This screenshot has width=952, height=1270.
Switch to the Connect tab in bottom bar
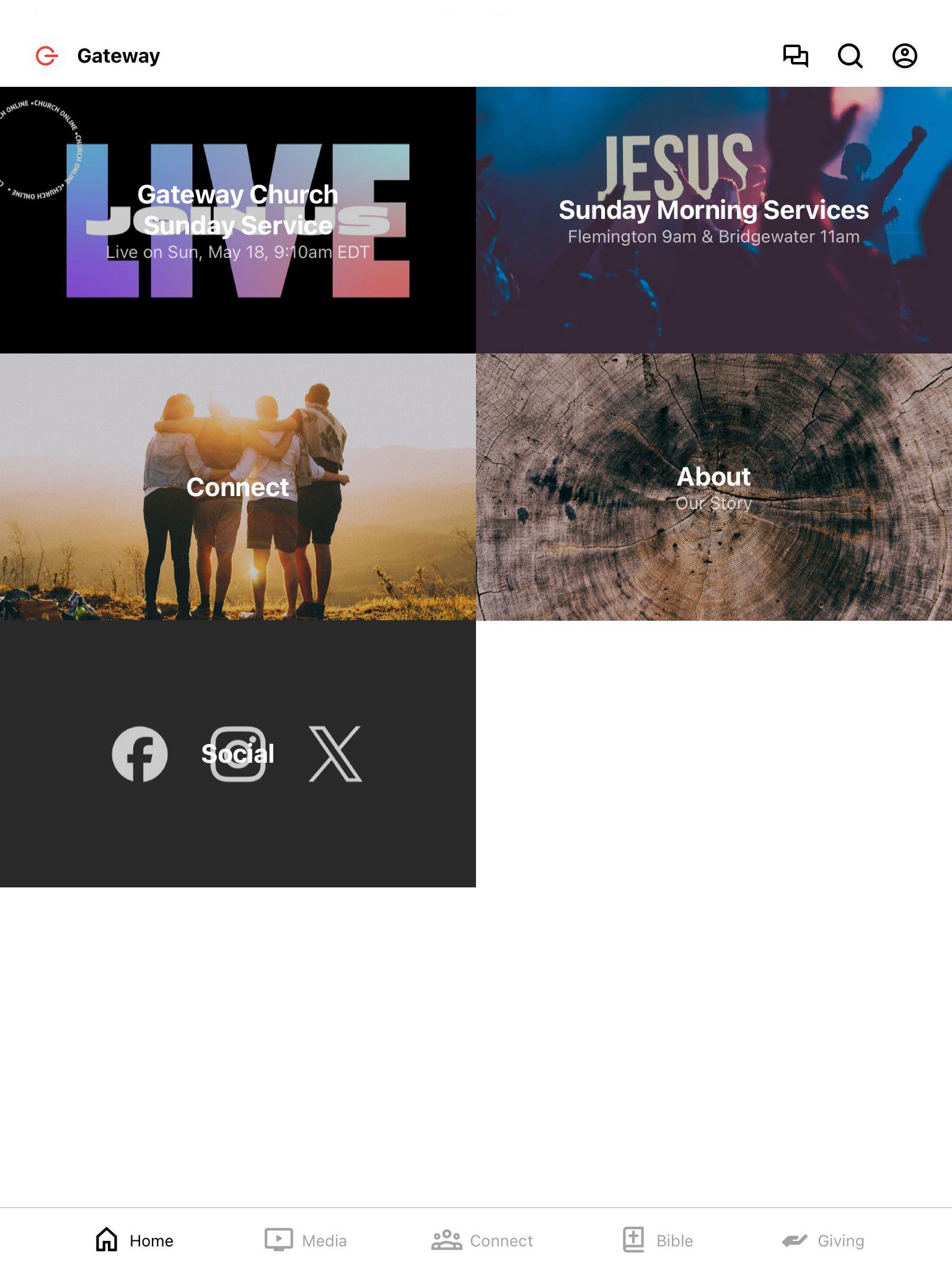point(482,1240)
